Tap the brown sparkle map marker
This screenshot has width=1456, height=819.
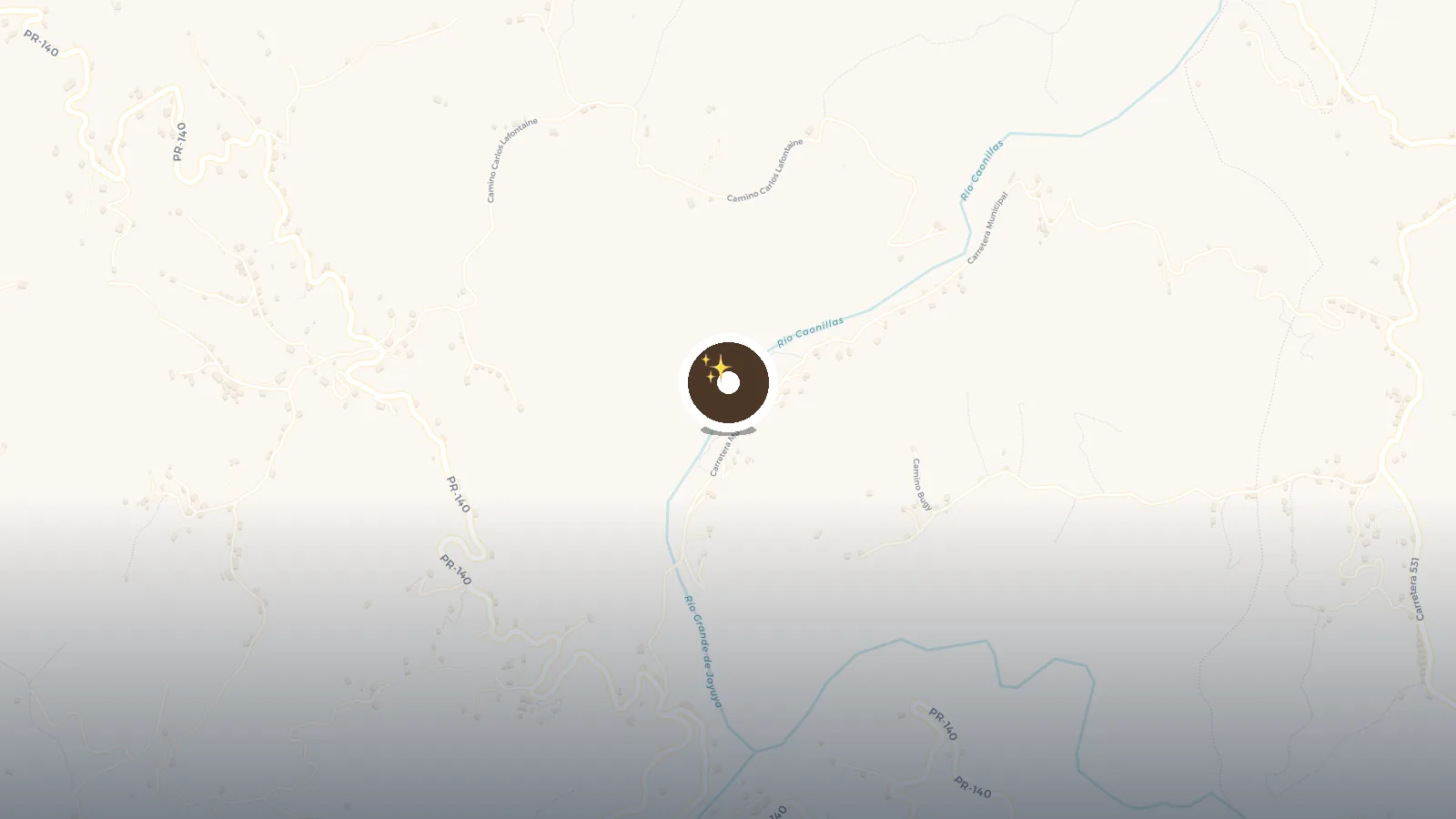pyautogui.click(x=728, y=383)
